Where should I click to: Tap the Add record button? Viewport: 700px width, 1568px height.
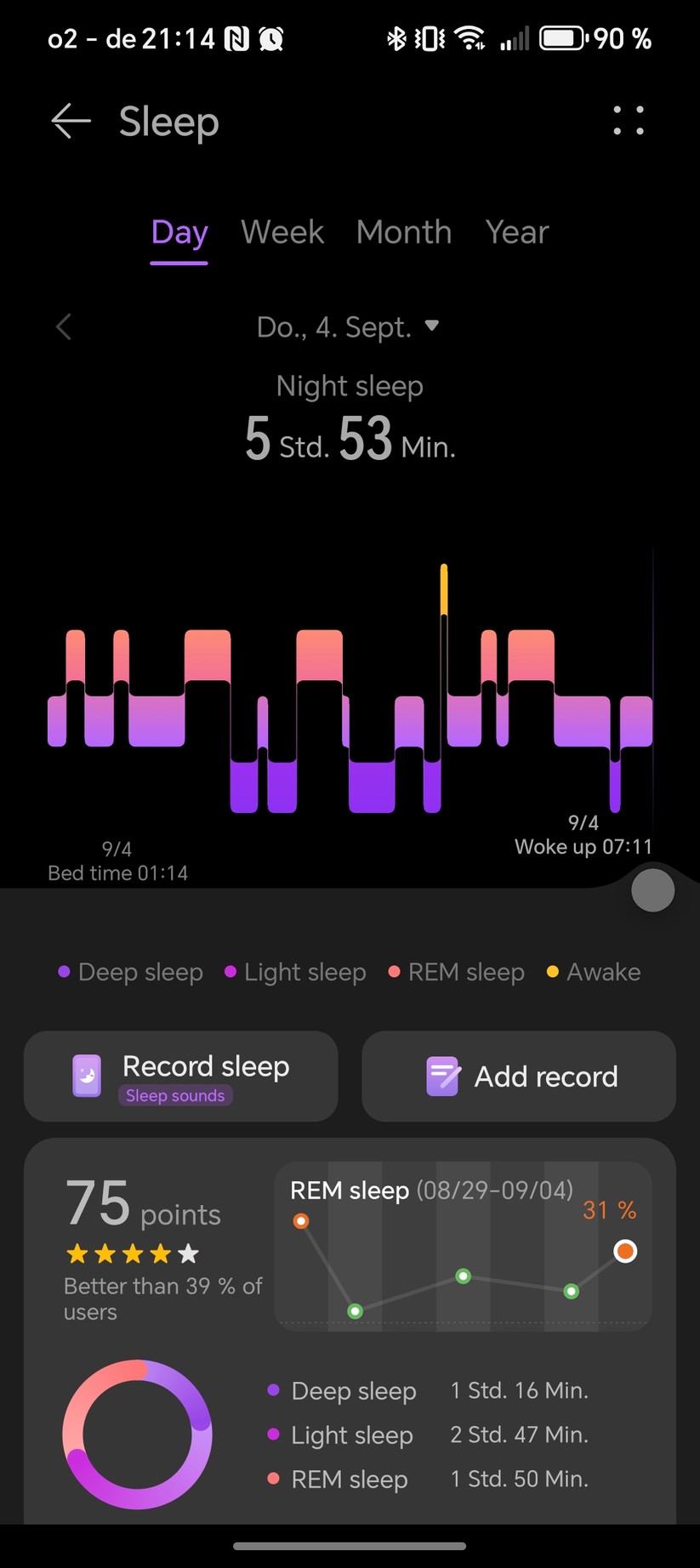tap(519, 1076)
